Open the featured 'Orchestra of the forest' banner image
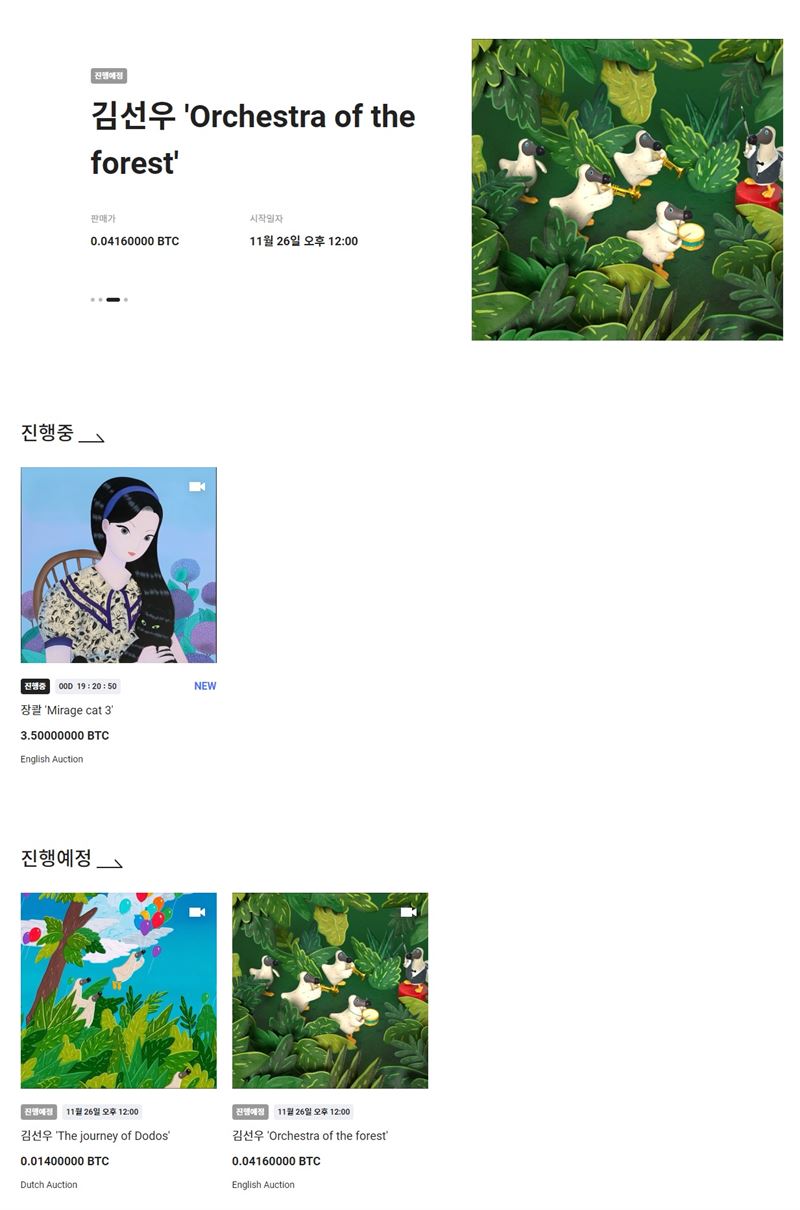The image size is (800, 1210). (627, 190)
